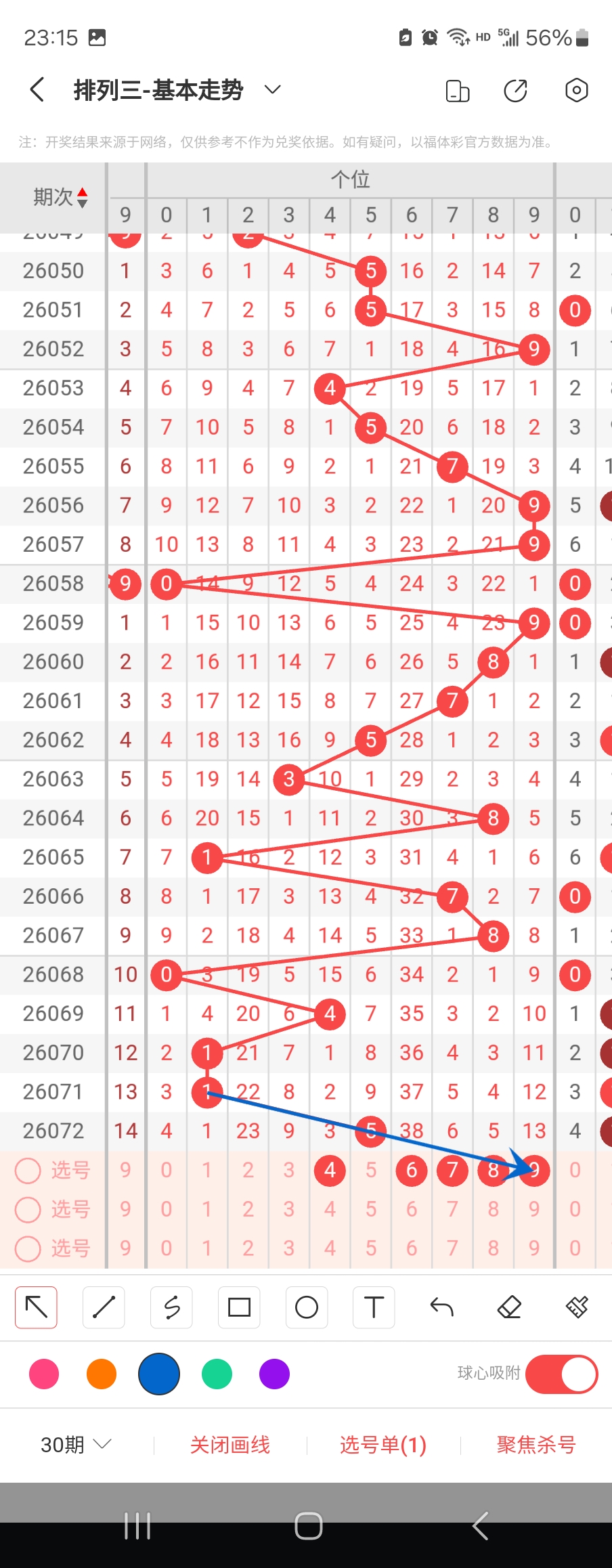Screen dimensions: 612x1568
Task: Pick the green drawing color
Action: click(217, 1374)
